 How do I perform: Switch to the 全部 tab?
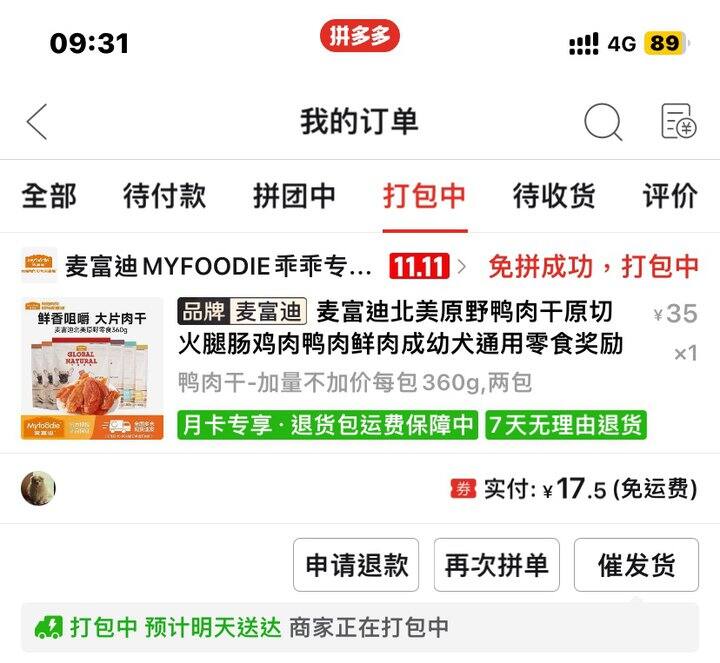(49, 196)
